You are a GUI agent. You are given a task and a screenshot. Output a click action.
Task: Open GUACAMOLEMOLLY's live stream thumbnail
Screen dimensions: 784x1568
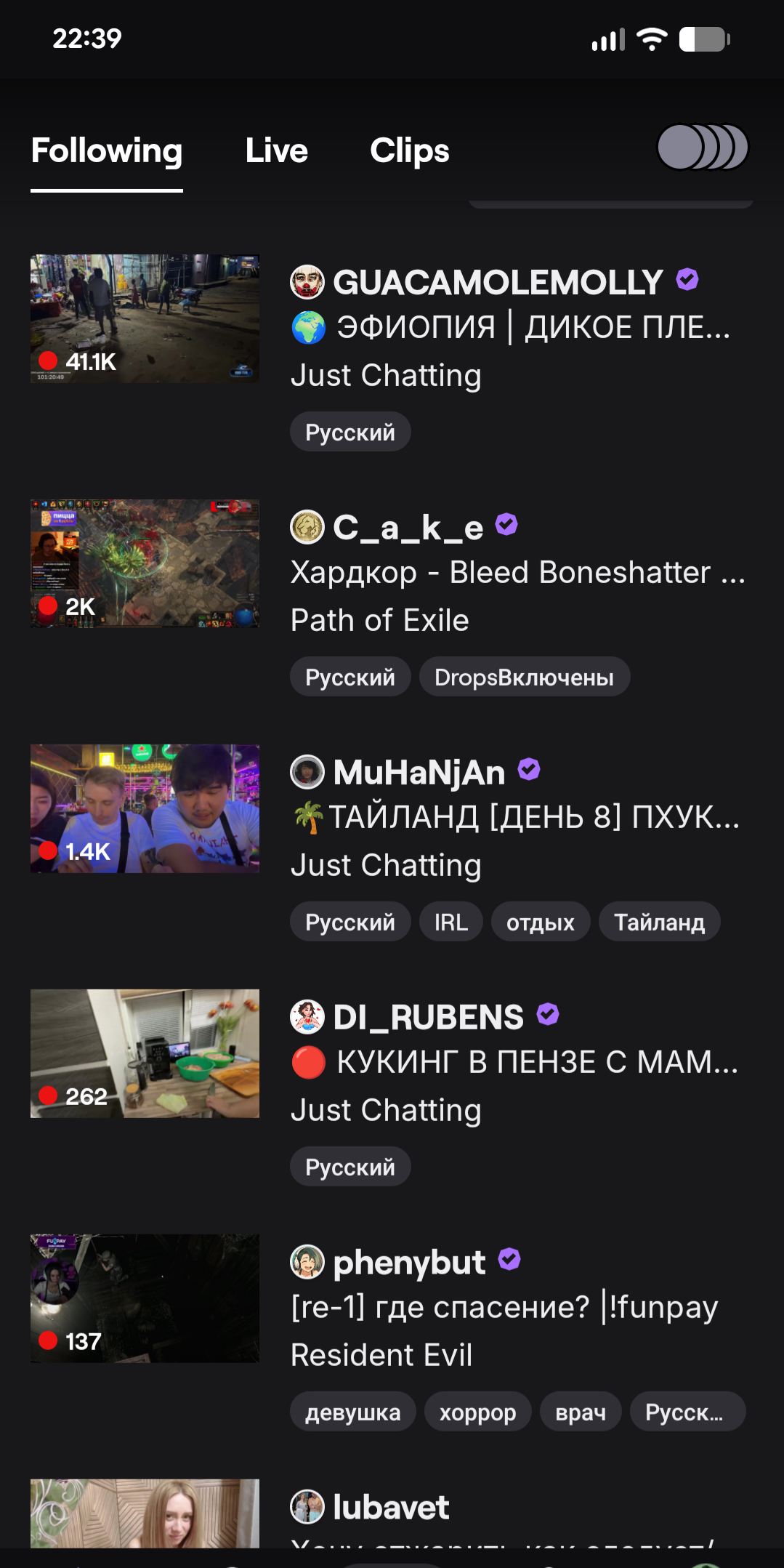pos(145,318)
